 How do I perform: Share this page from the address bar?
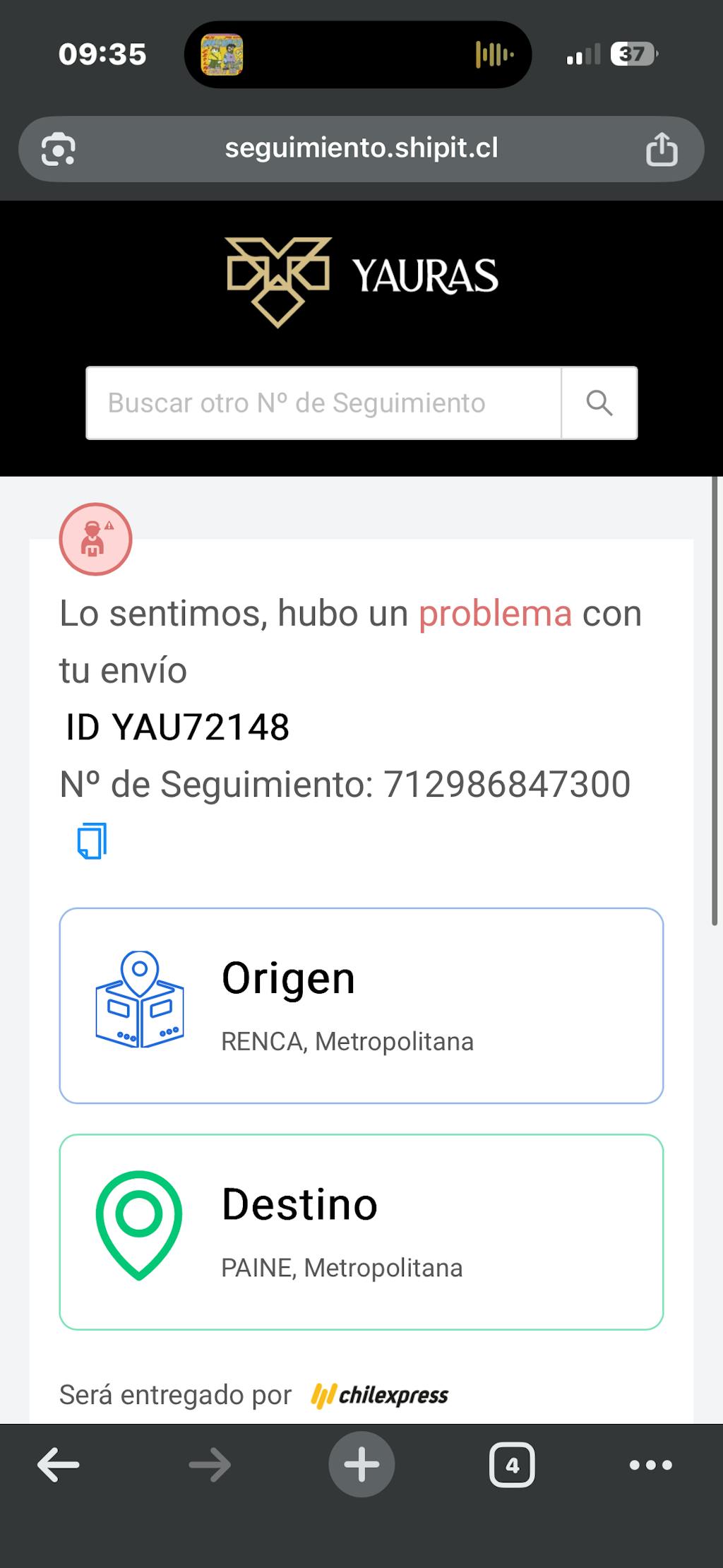662,149
